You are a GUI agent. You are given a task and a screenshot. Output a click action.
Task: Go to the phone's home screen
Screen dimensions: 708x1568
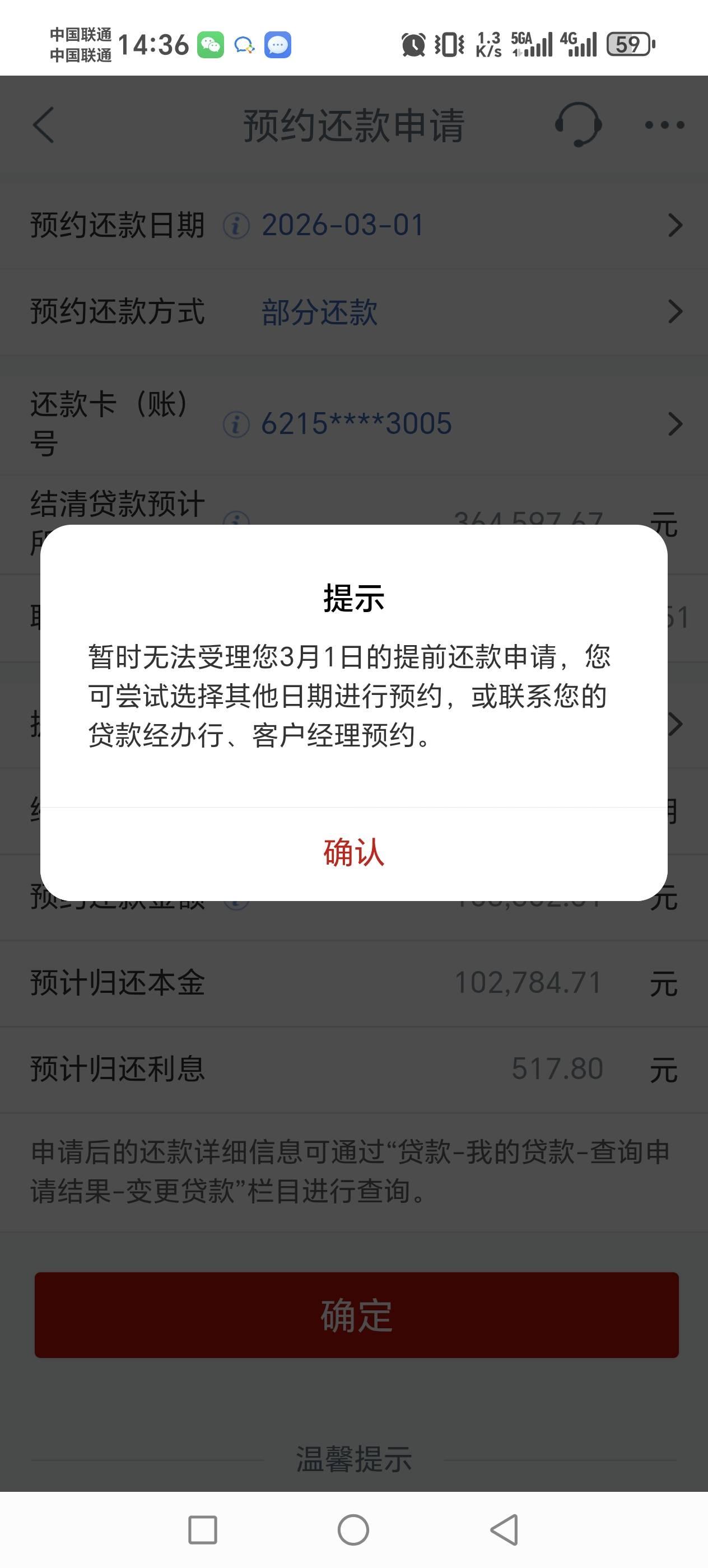point(353,1529)
